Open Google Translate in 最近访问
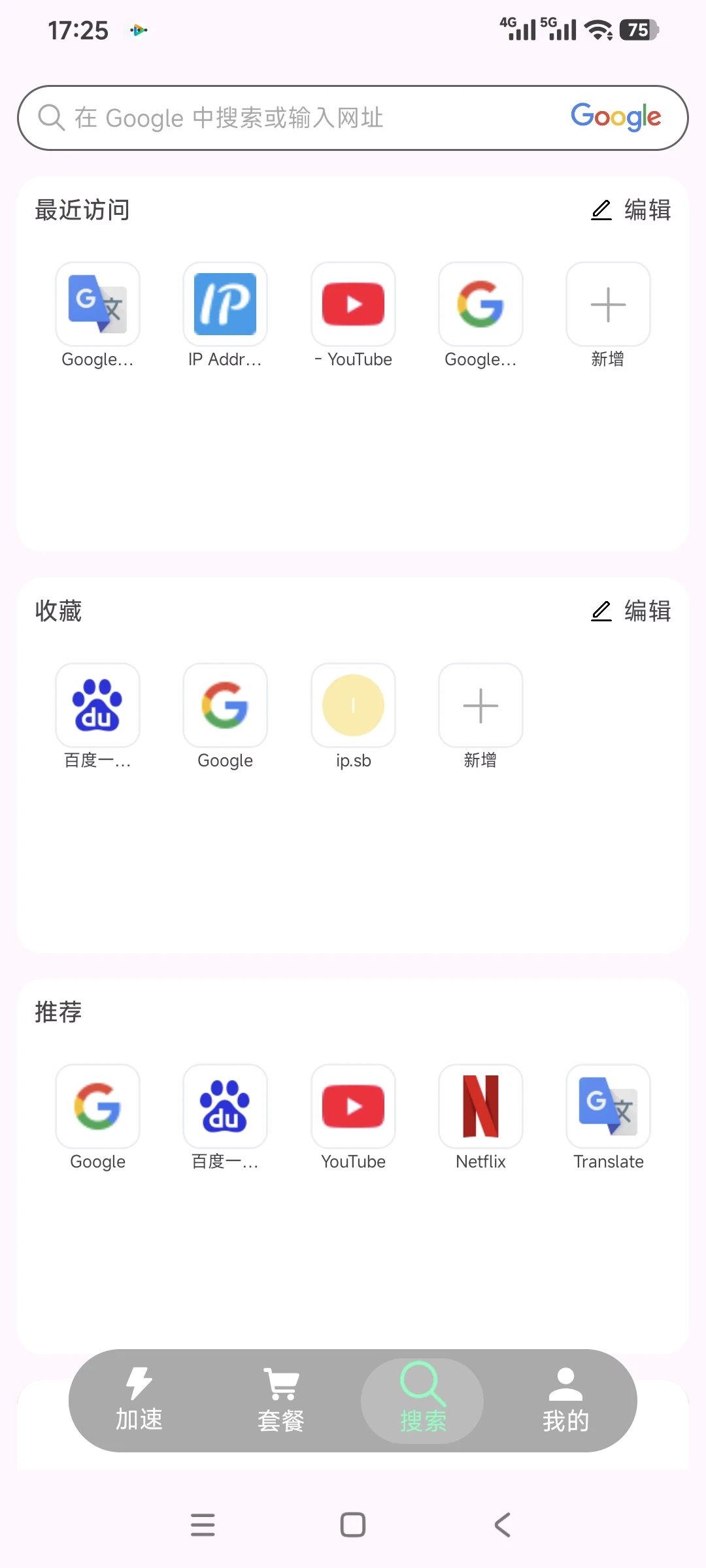Screen dimensions: 706x1568 [x=98, y=305]
